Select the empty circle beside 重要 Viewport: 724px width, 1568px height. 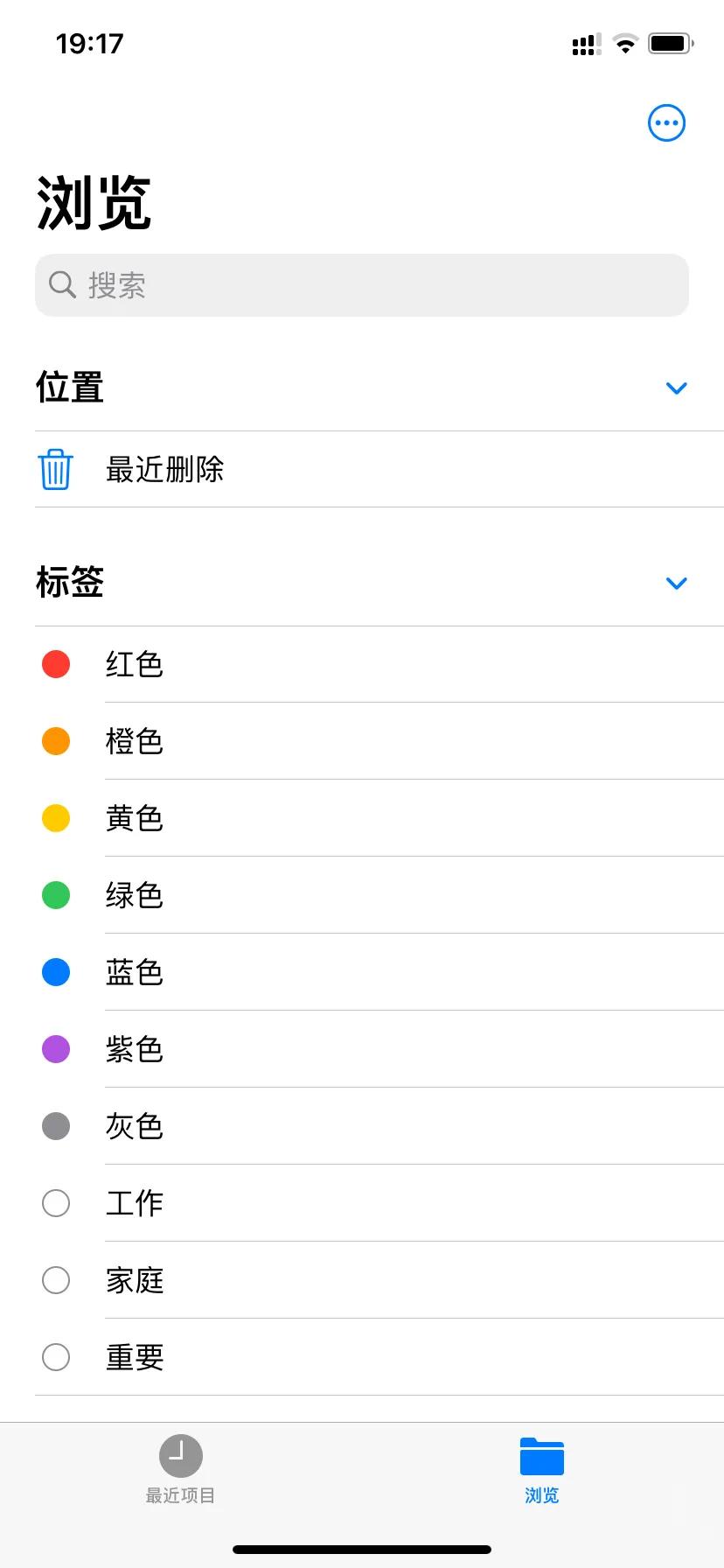pos(55,1357)
